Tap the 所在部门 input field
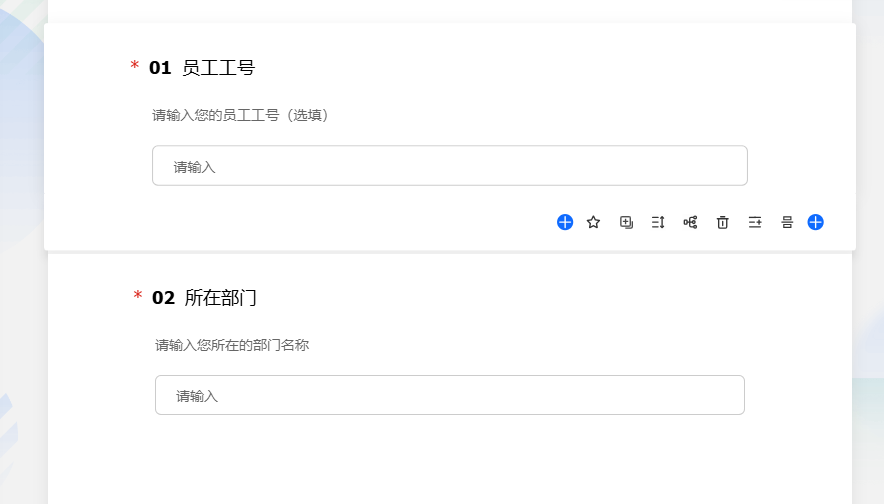 (x=449, y=395)
